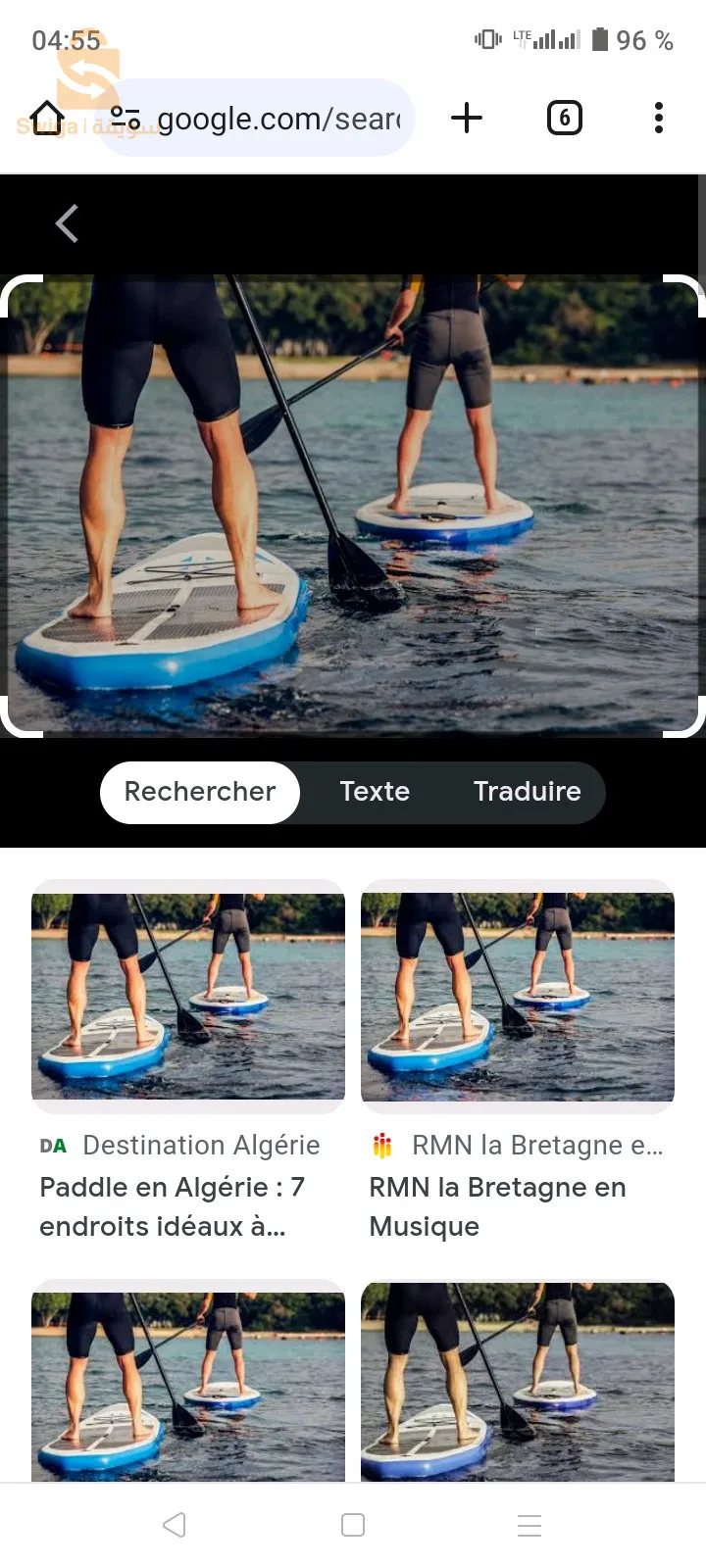Open the third paddle image result
This screenshot has height=1568, width=706.
[x=188, y=1382]
